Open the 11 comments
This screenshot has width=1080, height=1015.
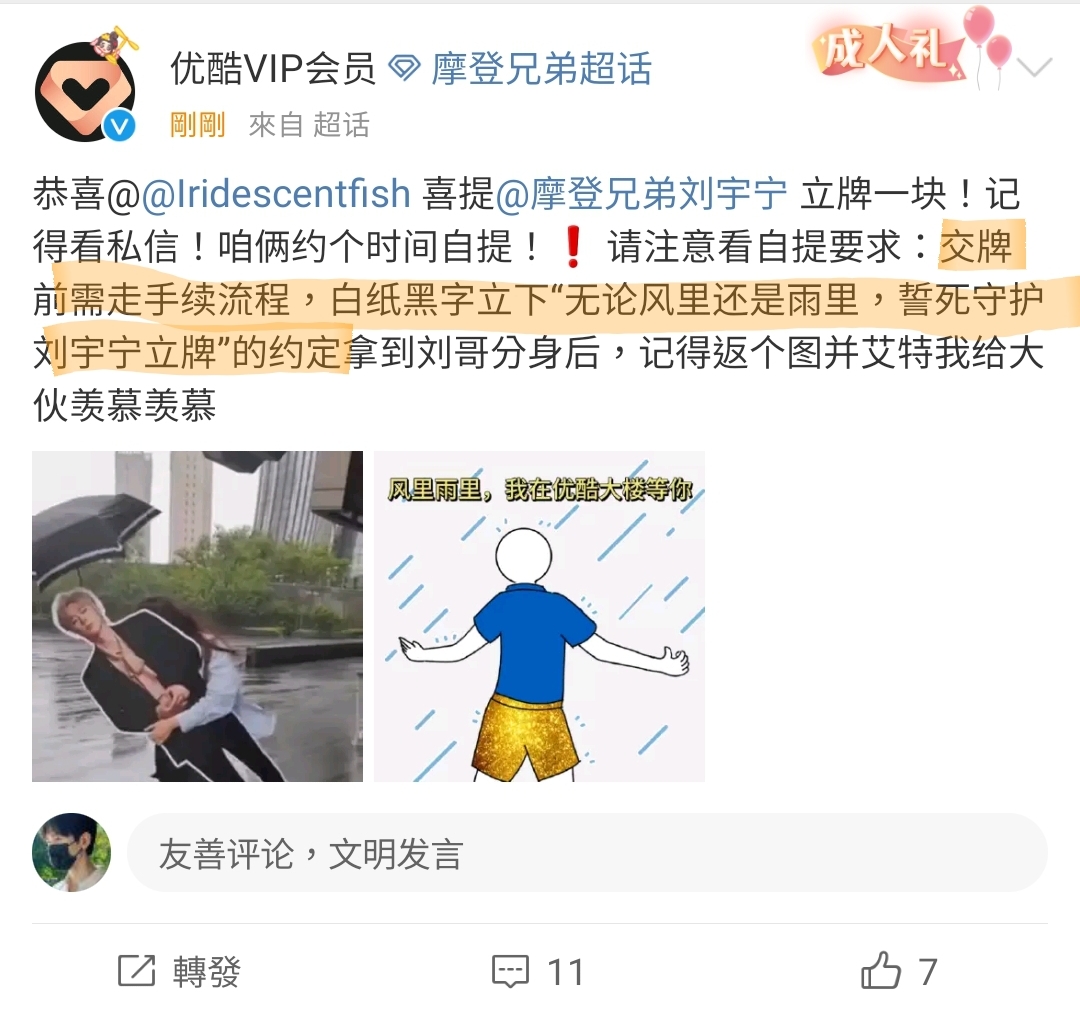coord(538,970)
